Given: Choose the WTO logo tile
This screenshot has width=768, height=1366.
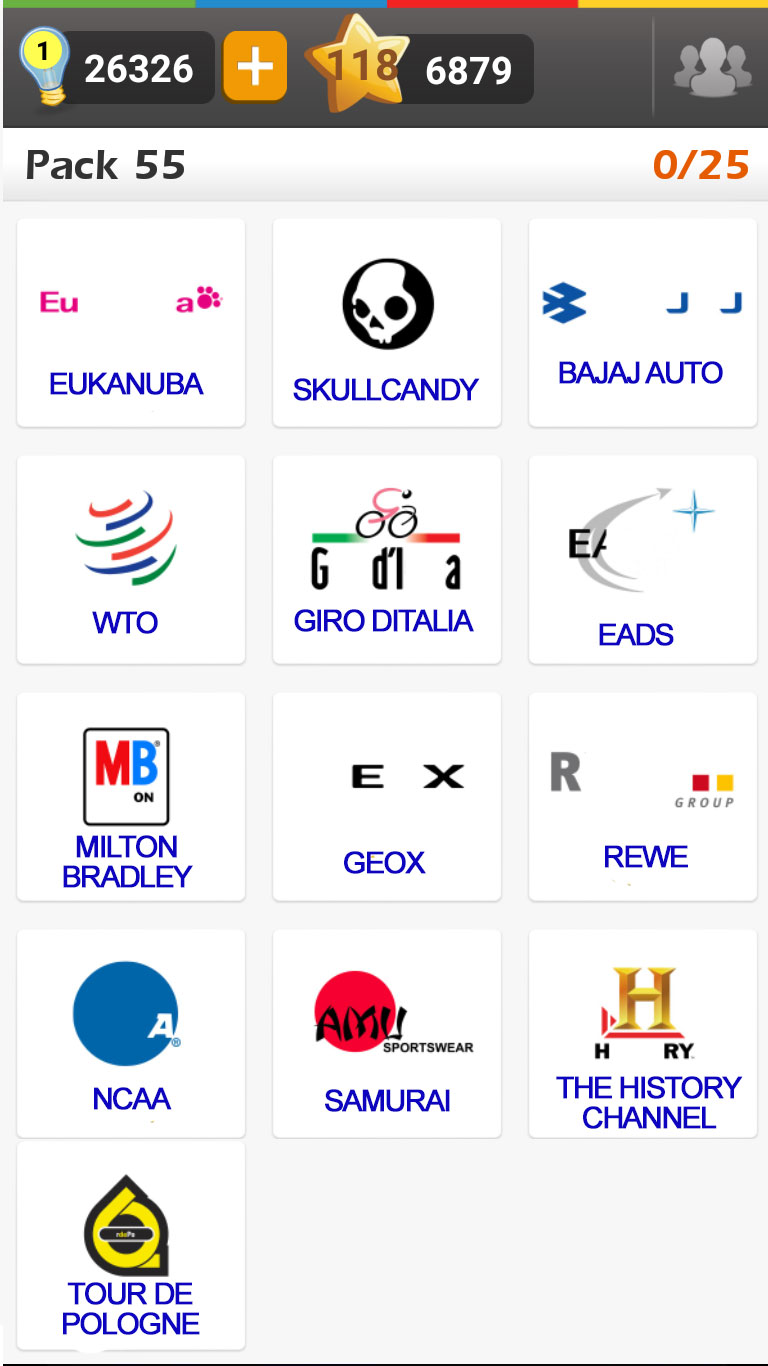Looking at the screenshot, I should [131, 559].
